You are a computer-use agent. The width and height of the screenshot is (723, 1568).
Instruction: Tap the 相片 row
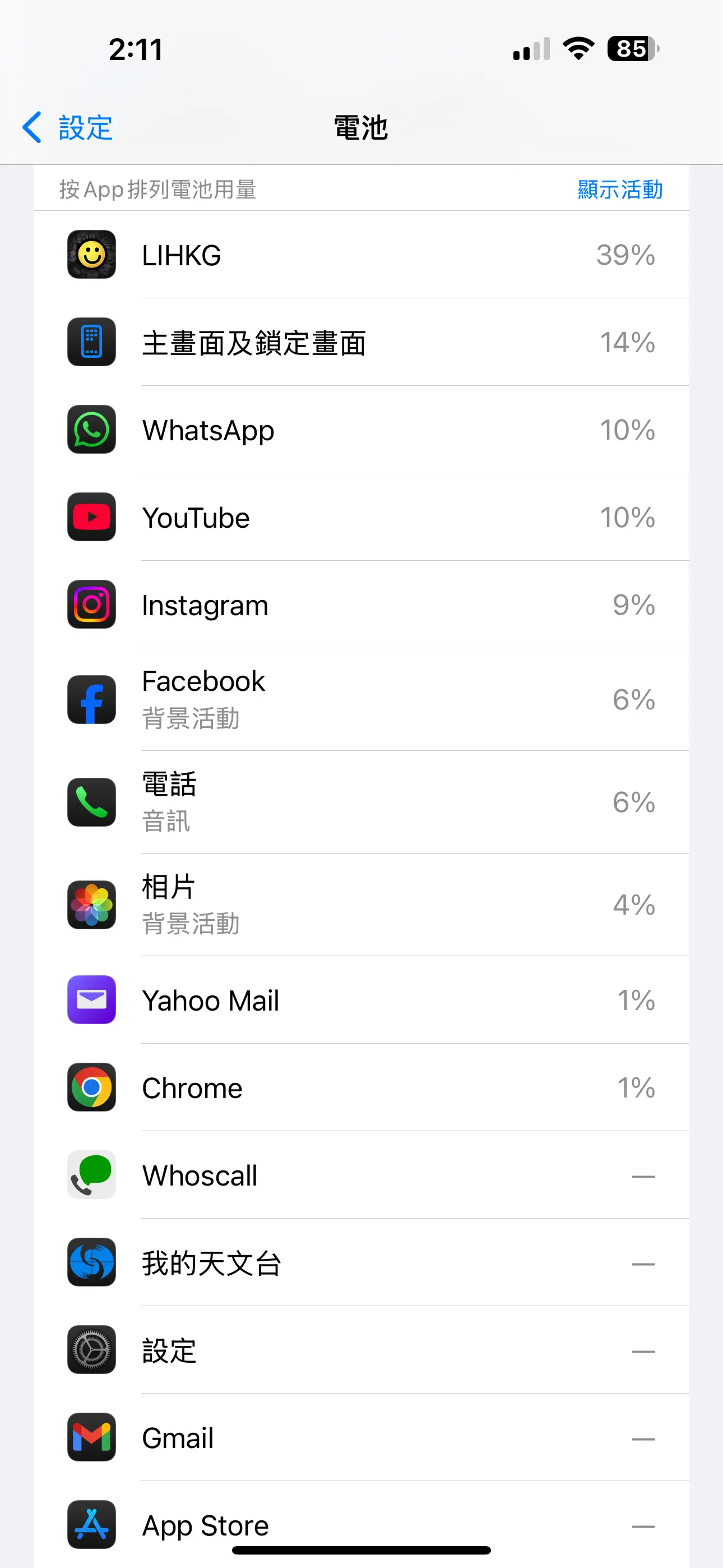coord(361,905)
